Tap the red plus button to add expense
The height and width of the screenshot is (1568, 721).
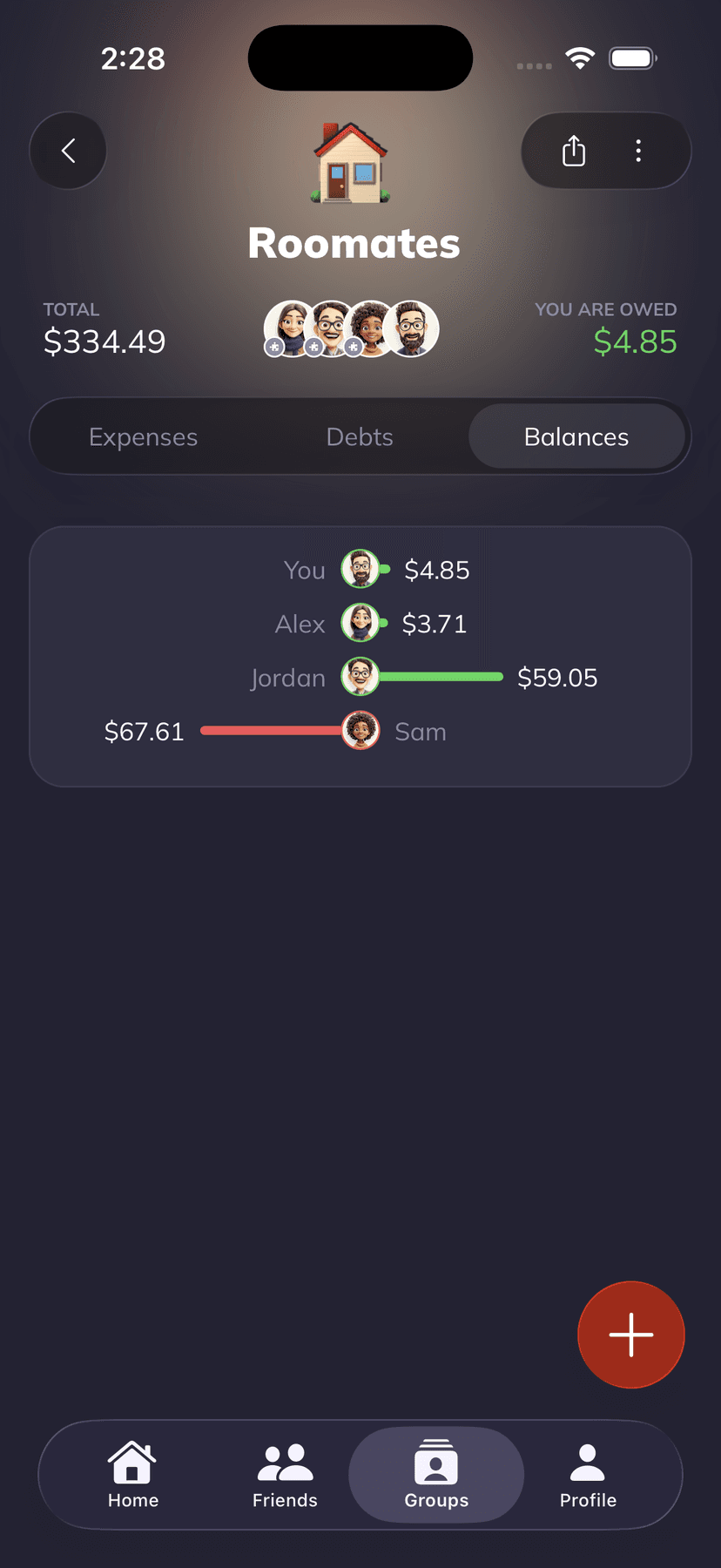click(630, 1335)
